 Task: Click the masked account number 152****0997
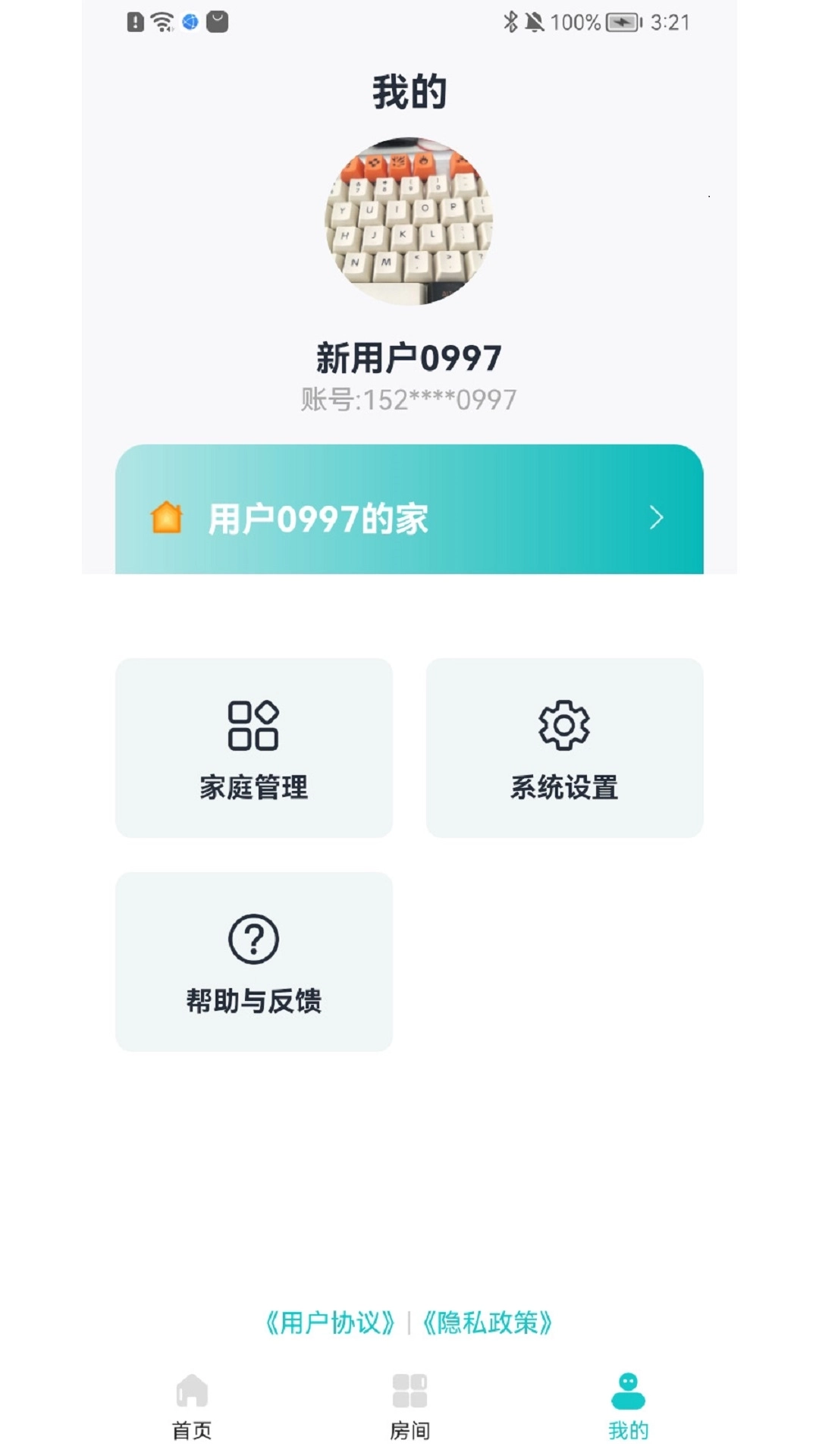coord(409,400)
